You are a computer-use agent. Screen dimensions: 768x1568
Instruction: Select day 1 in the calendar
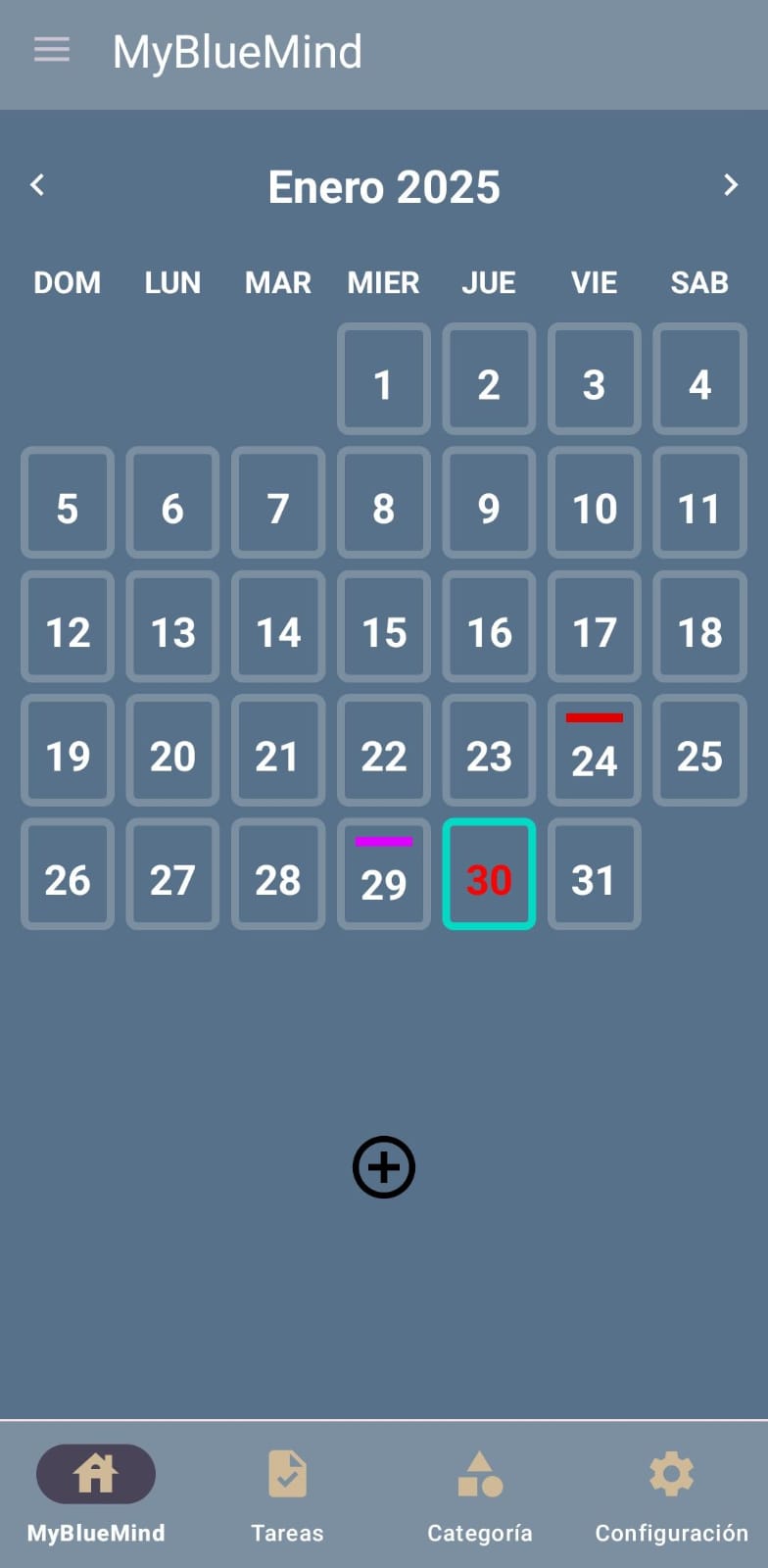pos(384,379)
